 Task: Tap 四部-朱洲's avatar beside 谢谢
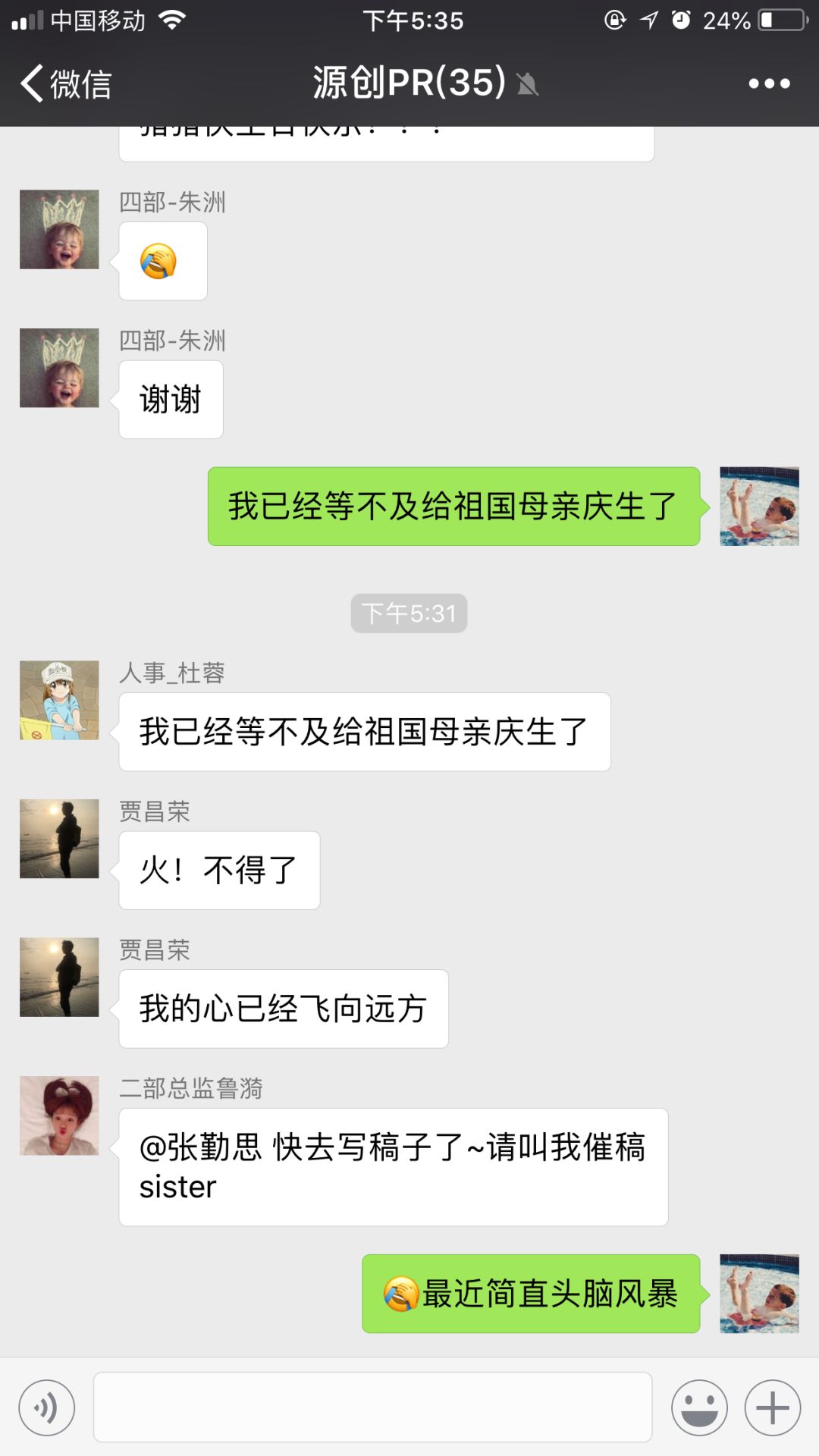59,368
